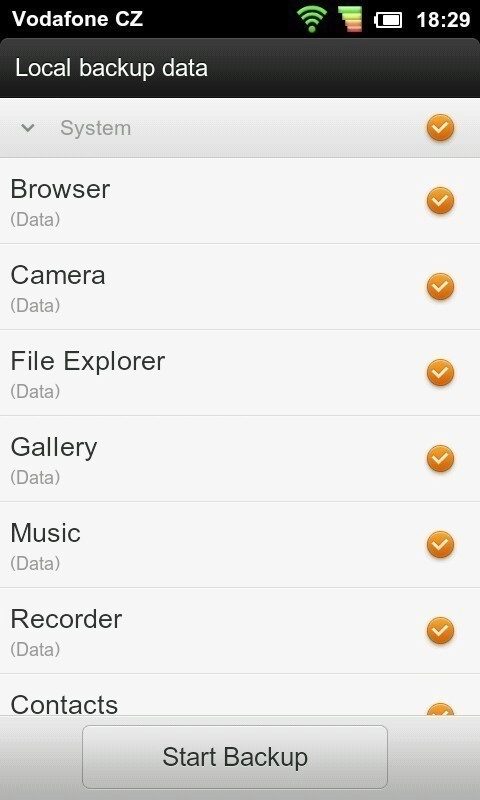This screenshot has height=800, width=480.
Task: Uncheck Music data checkbox
Action: (x=440, y=544)
